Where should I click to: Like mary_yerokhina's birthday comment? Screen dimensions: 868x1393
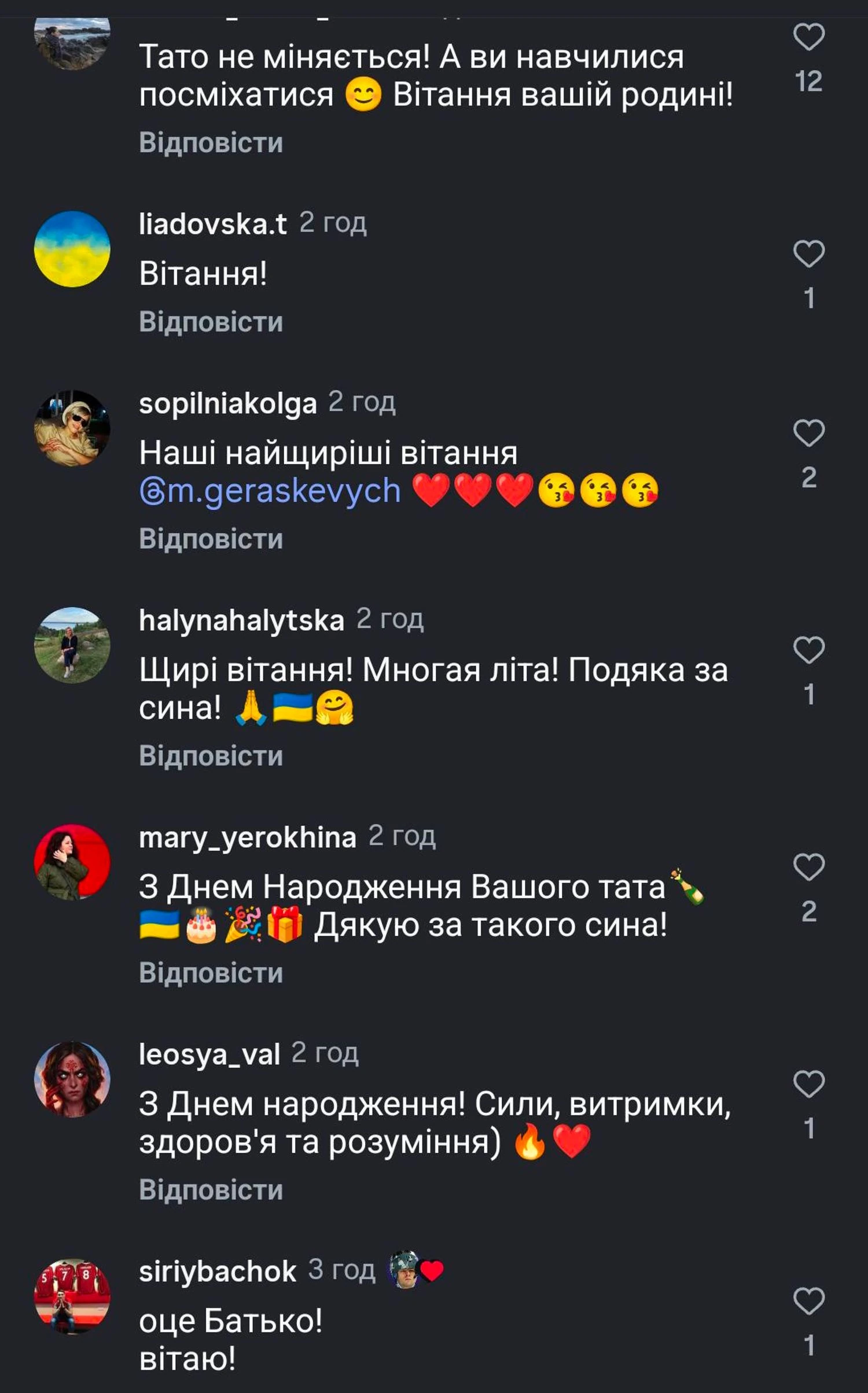(x=808, y=867)
